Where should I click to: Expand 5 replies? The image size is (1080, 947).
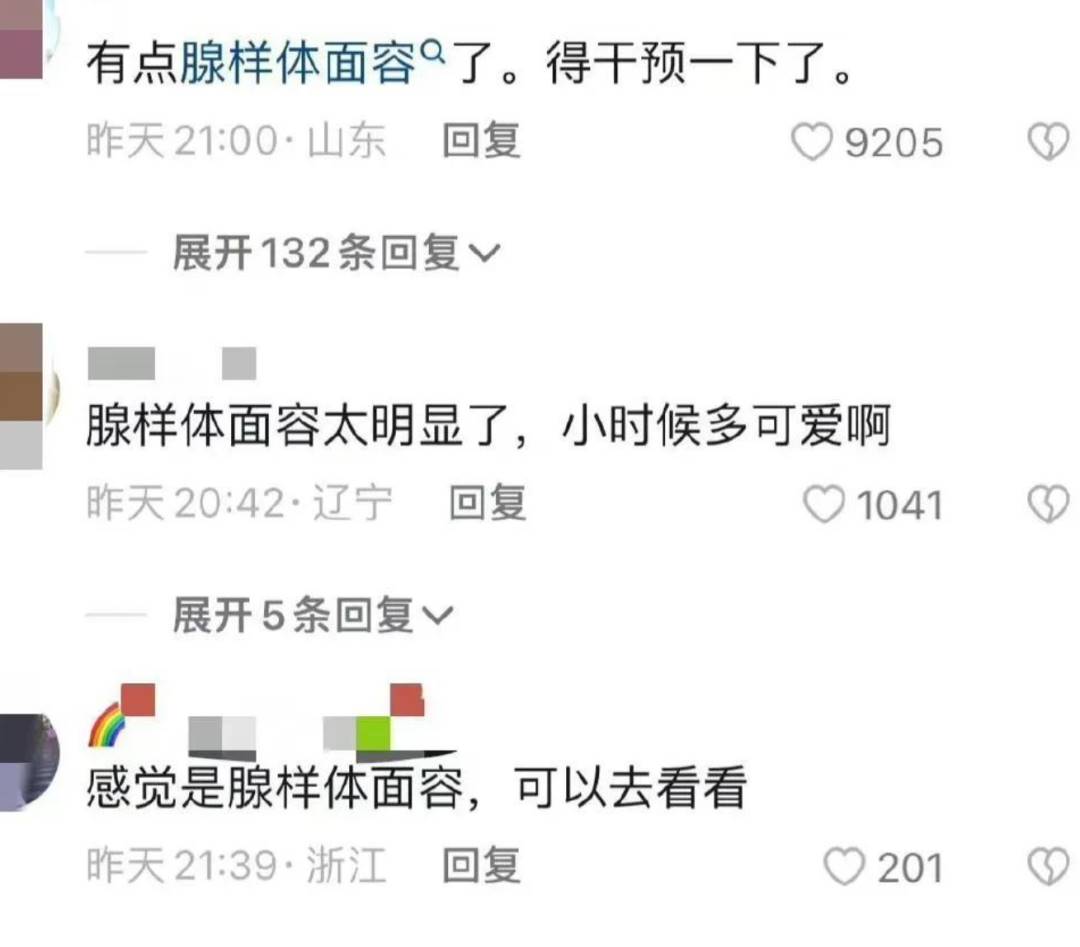point(312,616)
